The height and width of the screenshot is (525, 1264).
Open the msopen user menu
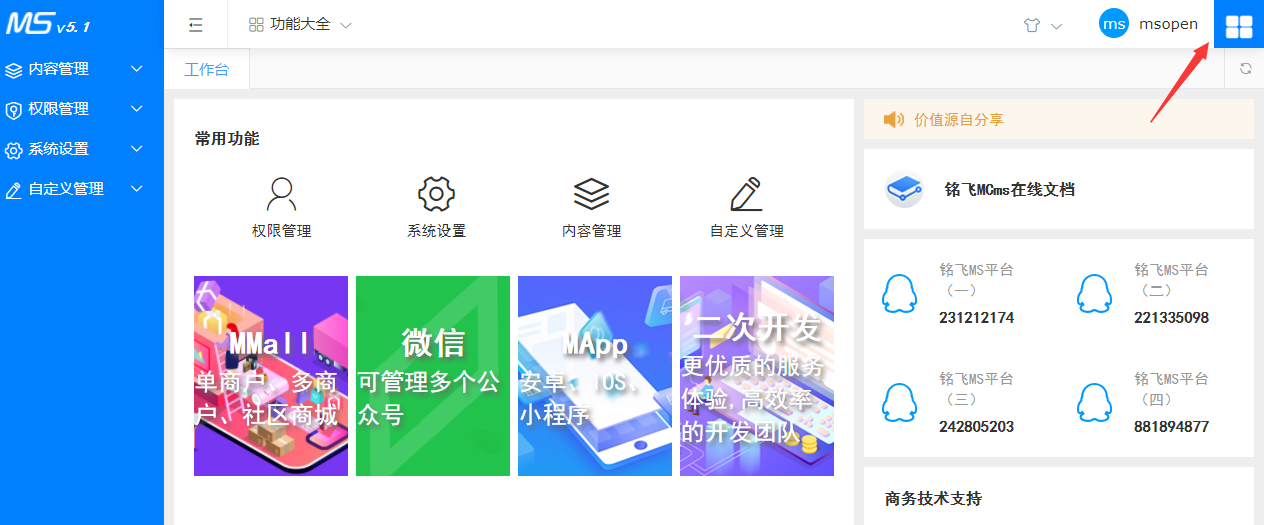(x=1148, y=24)
